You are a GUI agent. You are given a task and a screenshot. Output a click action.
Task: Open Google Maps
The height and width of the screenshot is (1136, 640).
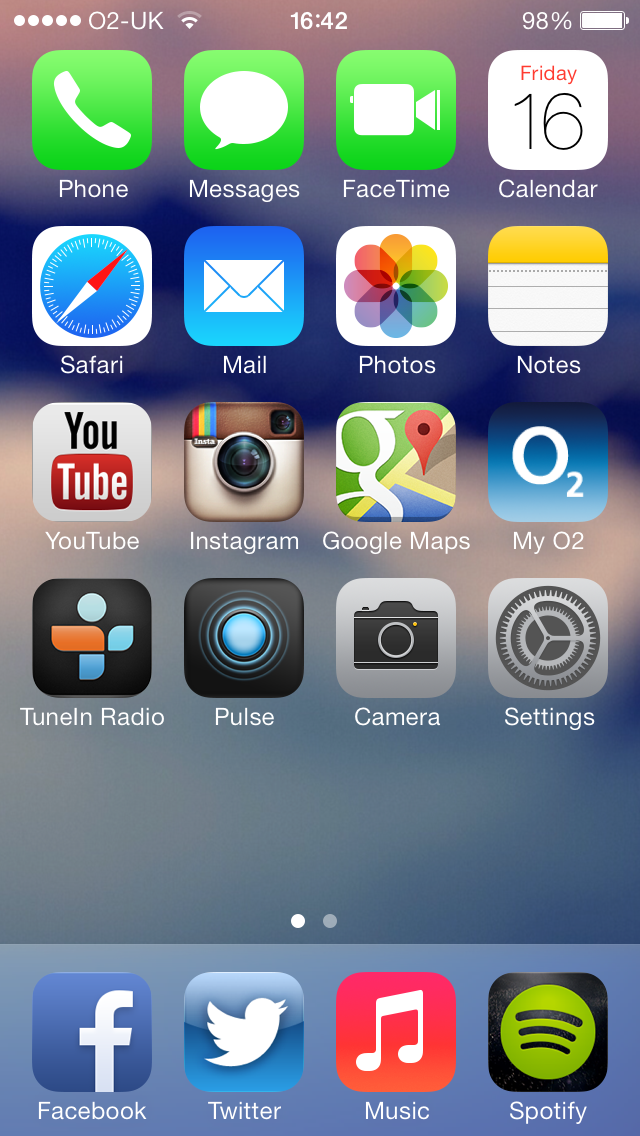coord(396,462)
